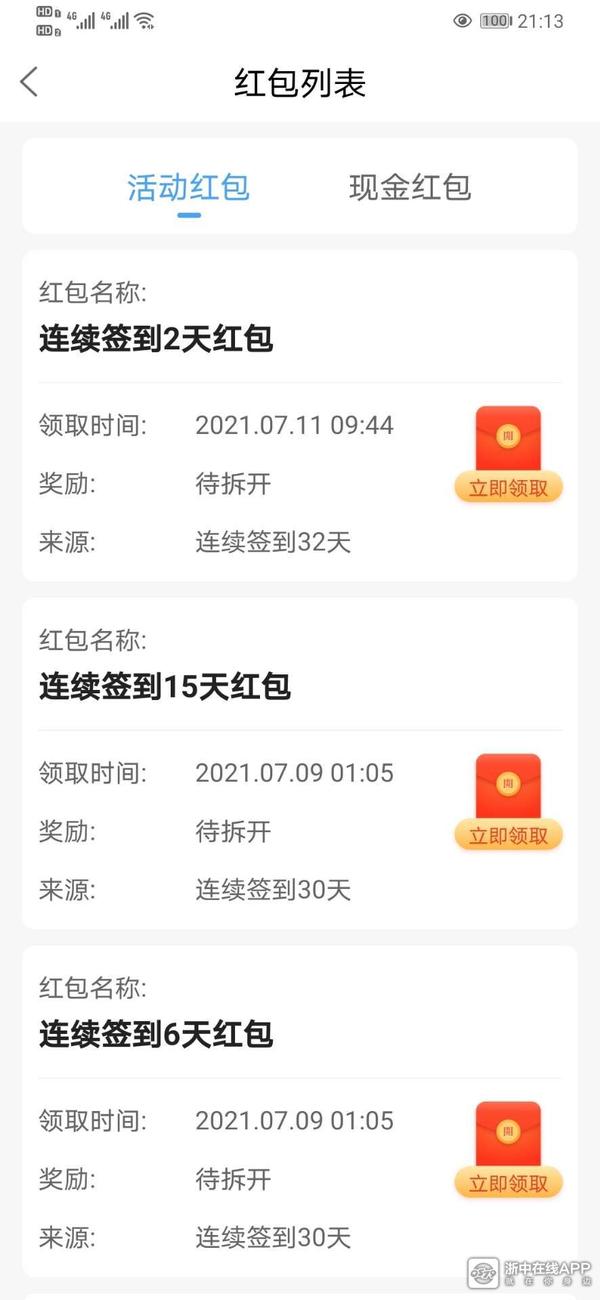Claim the 连续签到6天红包 reward
Image resolution: width=600 pixels, height=1300 pixels.
point(508,1183)
